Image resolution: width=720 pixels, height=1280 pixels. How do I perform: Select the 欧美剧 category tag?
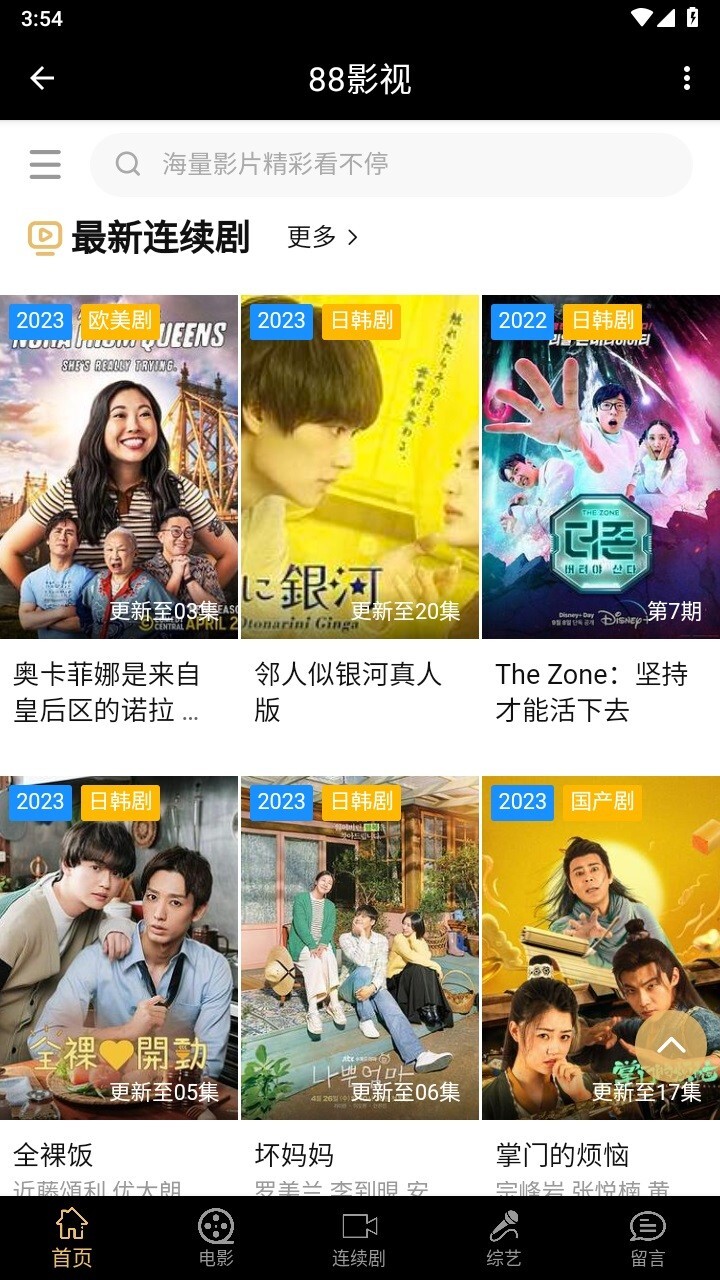[121, 321]
